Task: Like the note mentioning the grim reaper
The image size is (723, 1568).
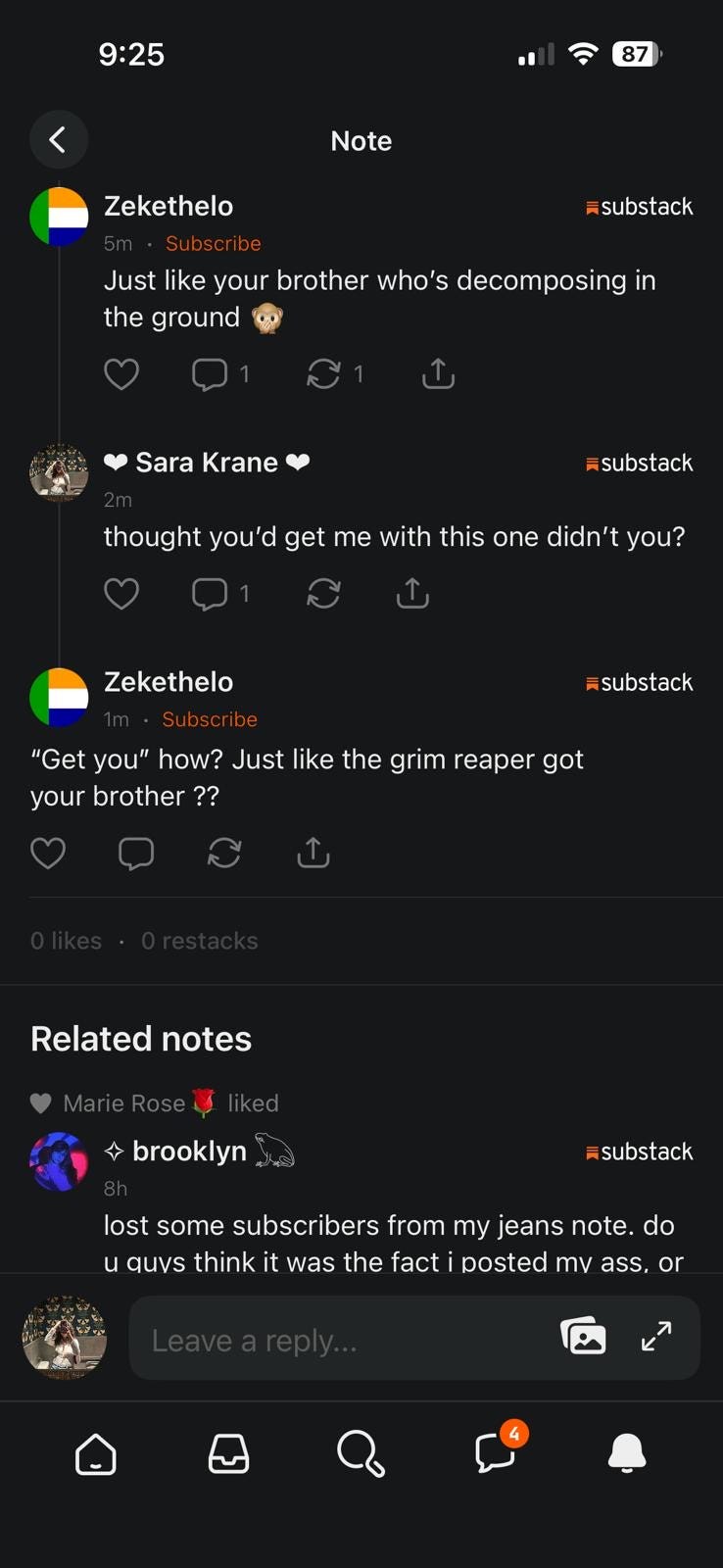Action: [x=48, y=853]
